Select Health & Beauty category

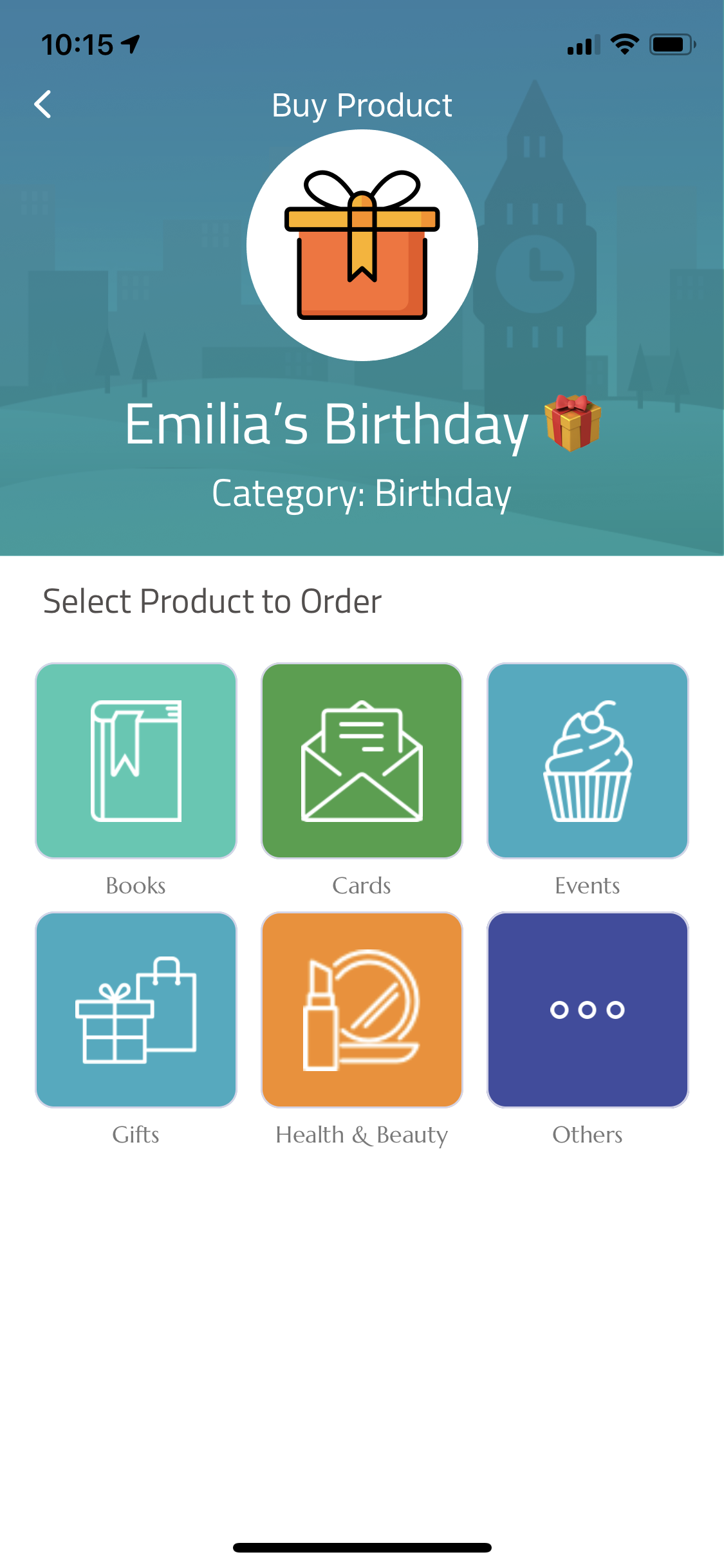362,1009
